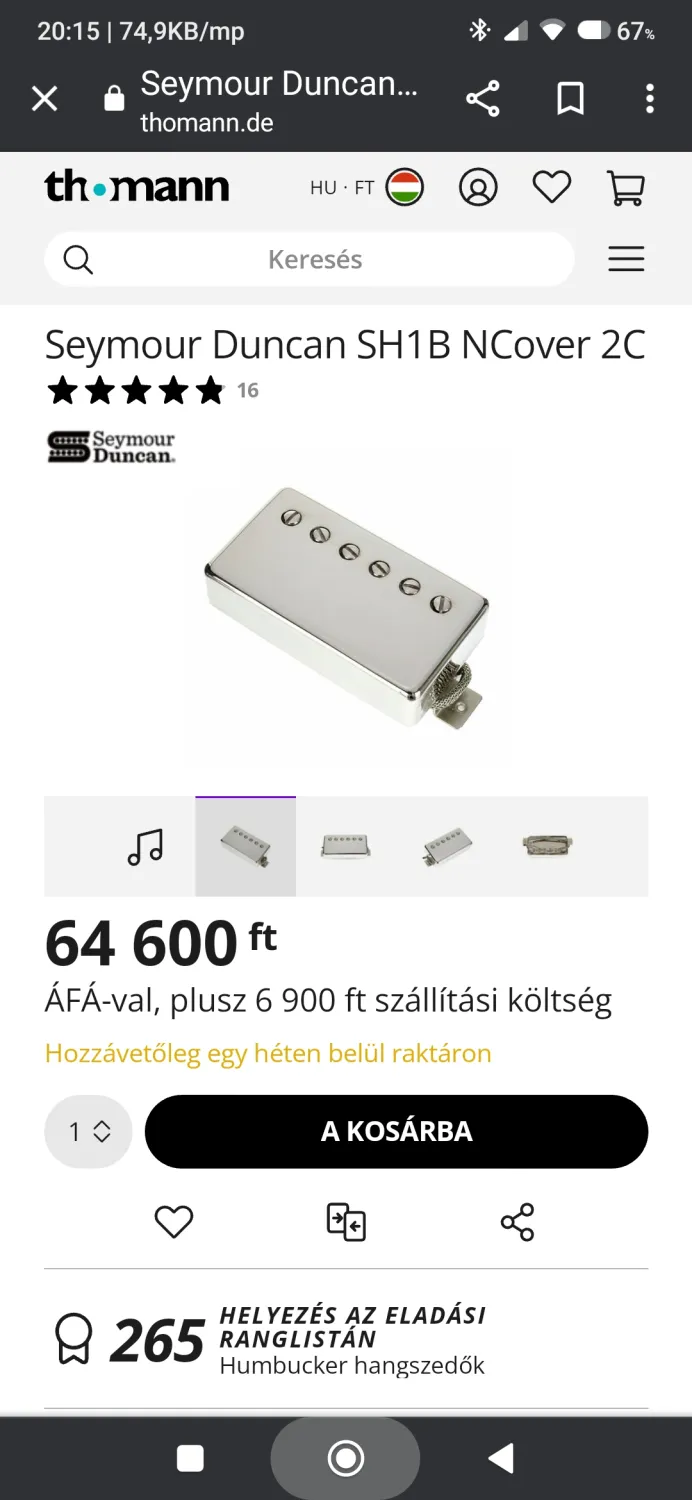Open the wishlist heart in the header
Image resolution: width=692 pixels, height=1500 pixels.
coord(551,187)
